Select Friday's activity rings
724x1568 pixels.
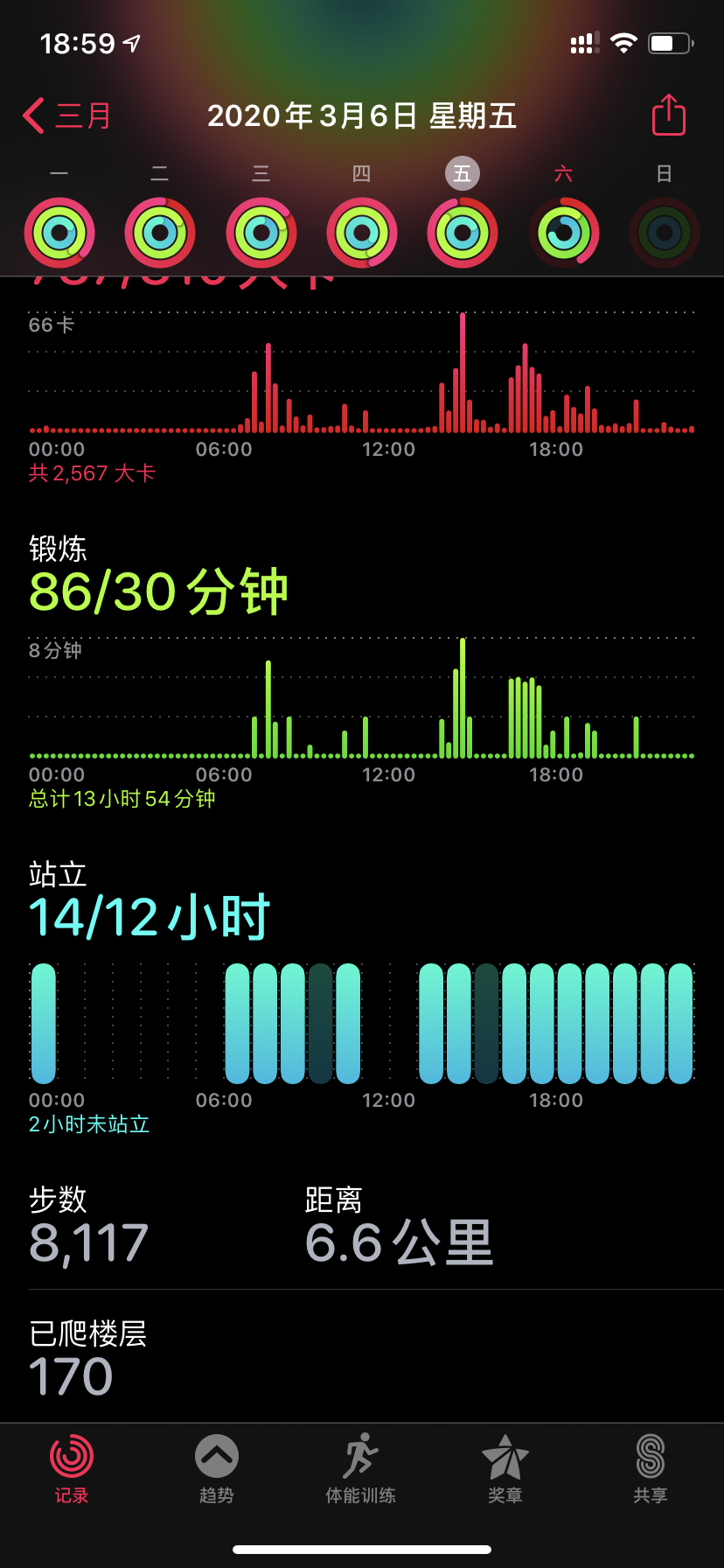463,233
